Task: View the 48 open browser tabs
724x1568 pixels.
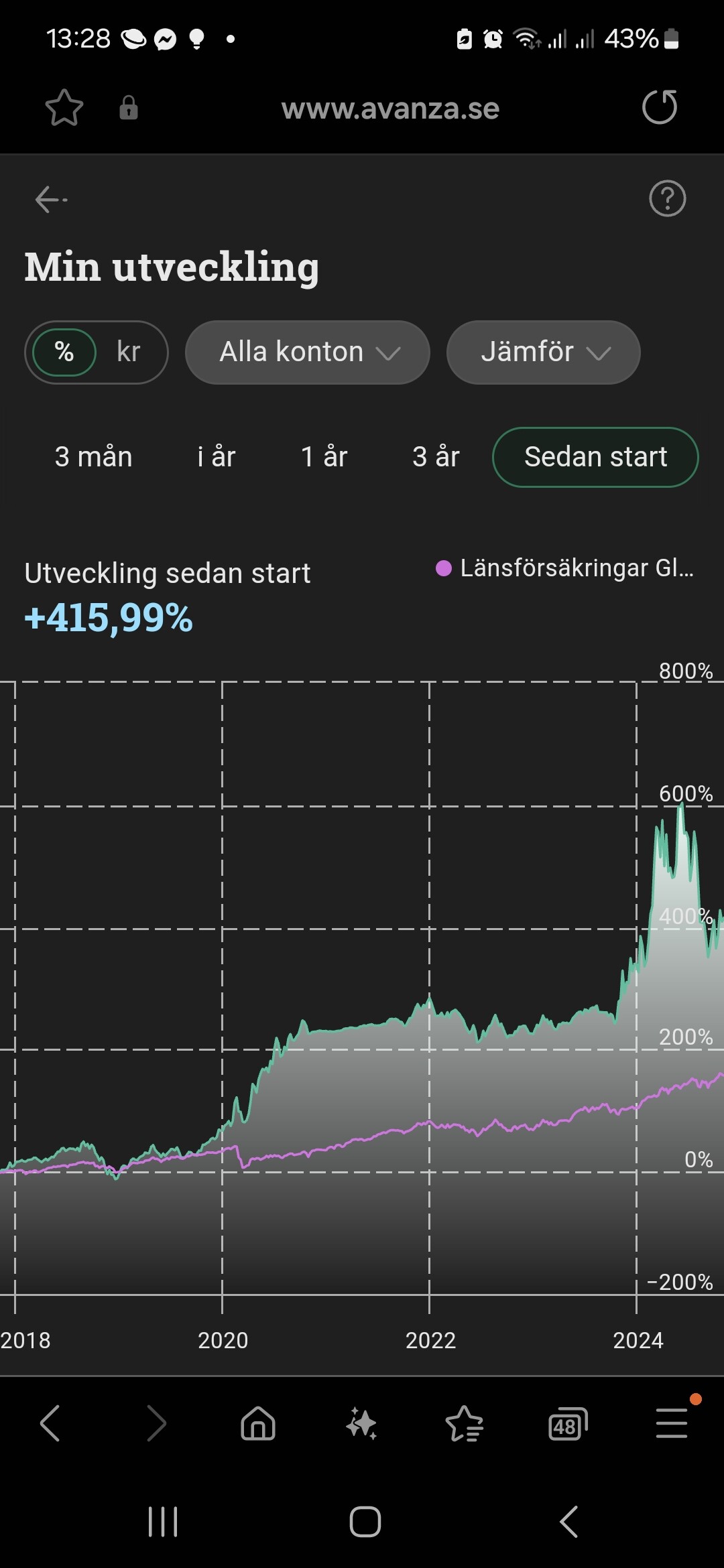Action: point(568,1423)
